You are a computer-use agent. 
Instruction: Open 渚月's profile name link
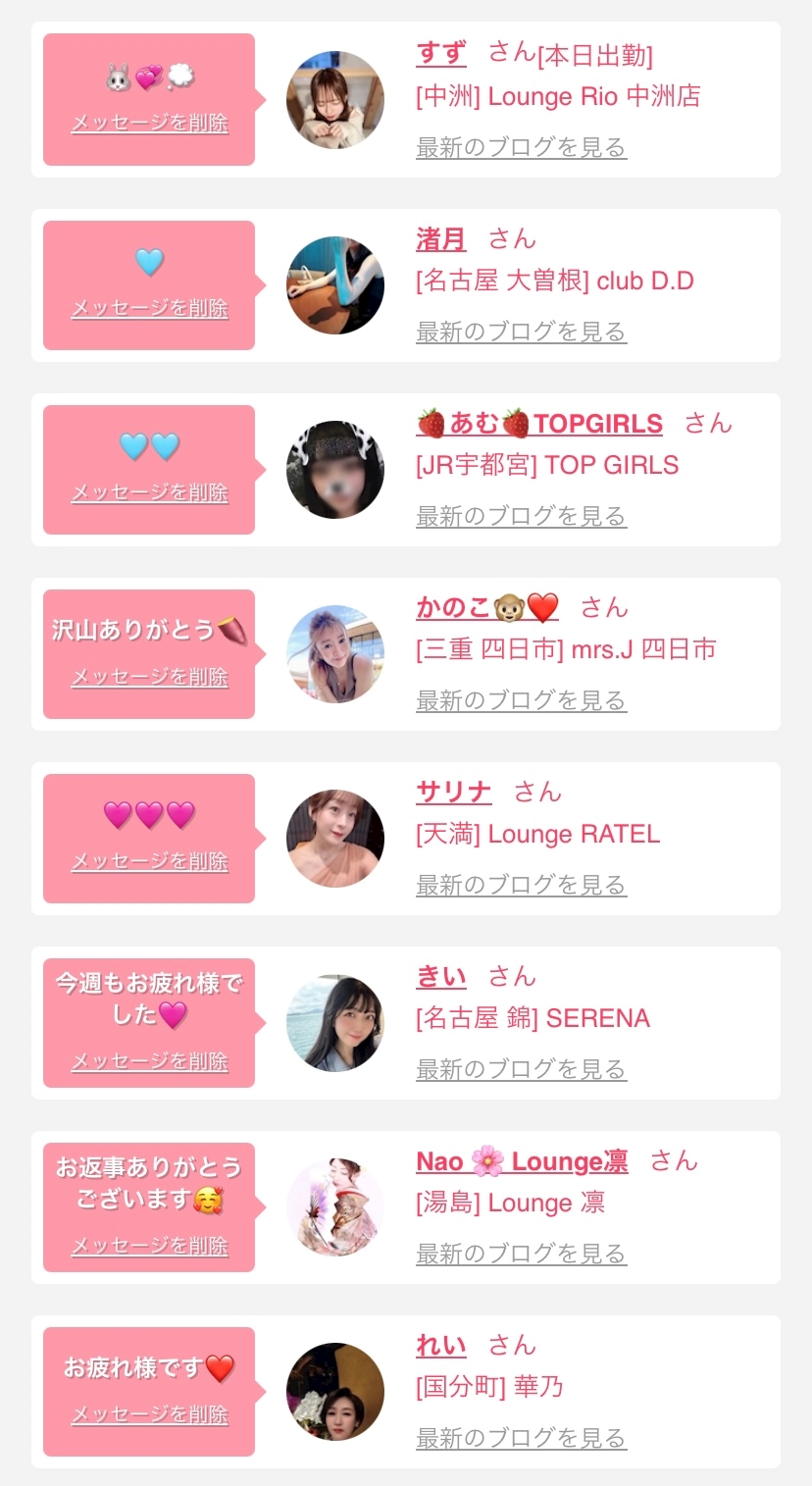point(441,238)
